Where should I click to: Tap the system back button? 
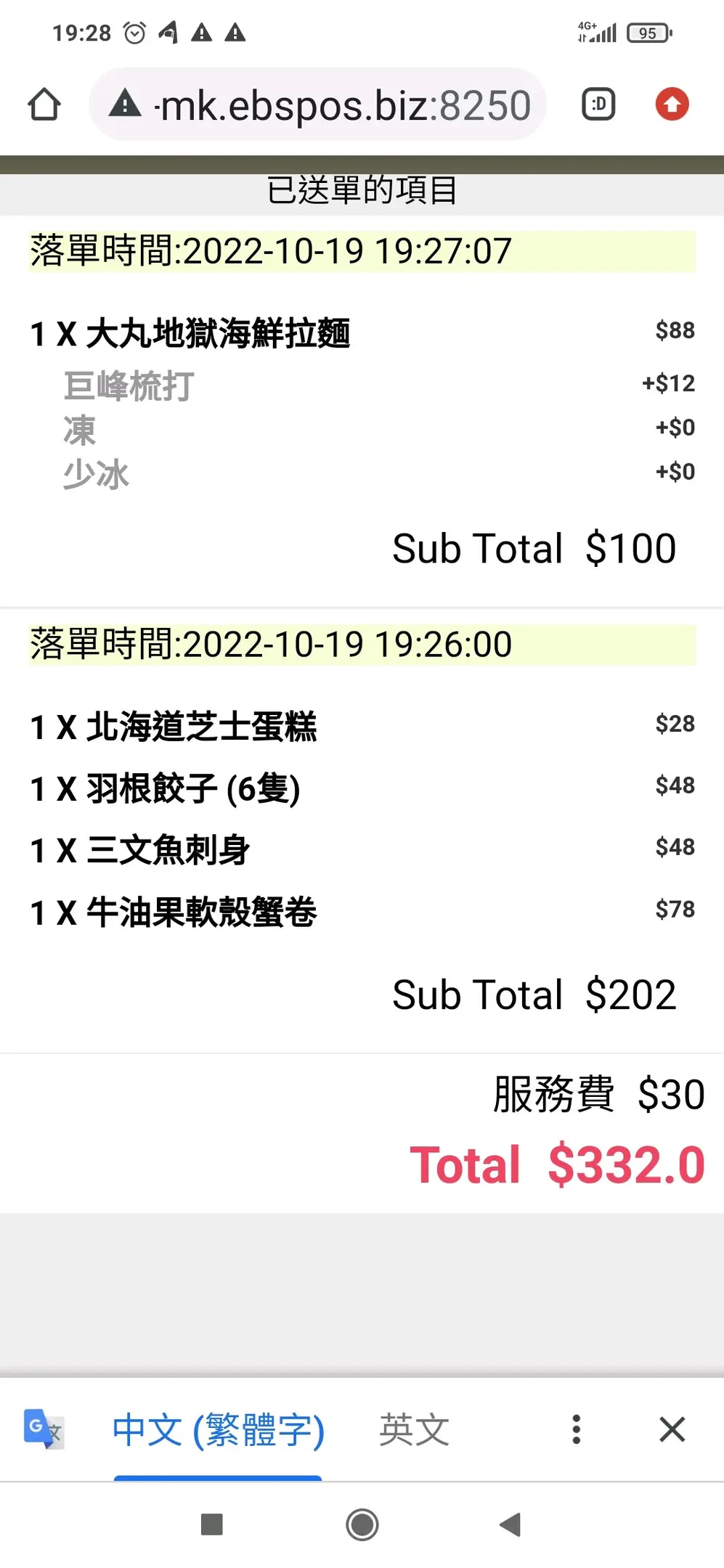point(511,1524)
